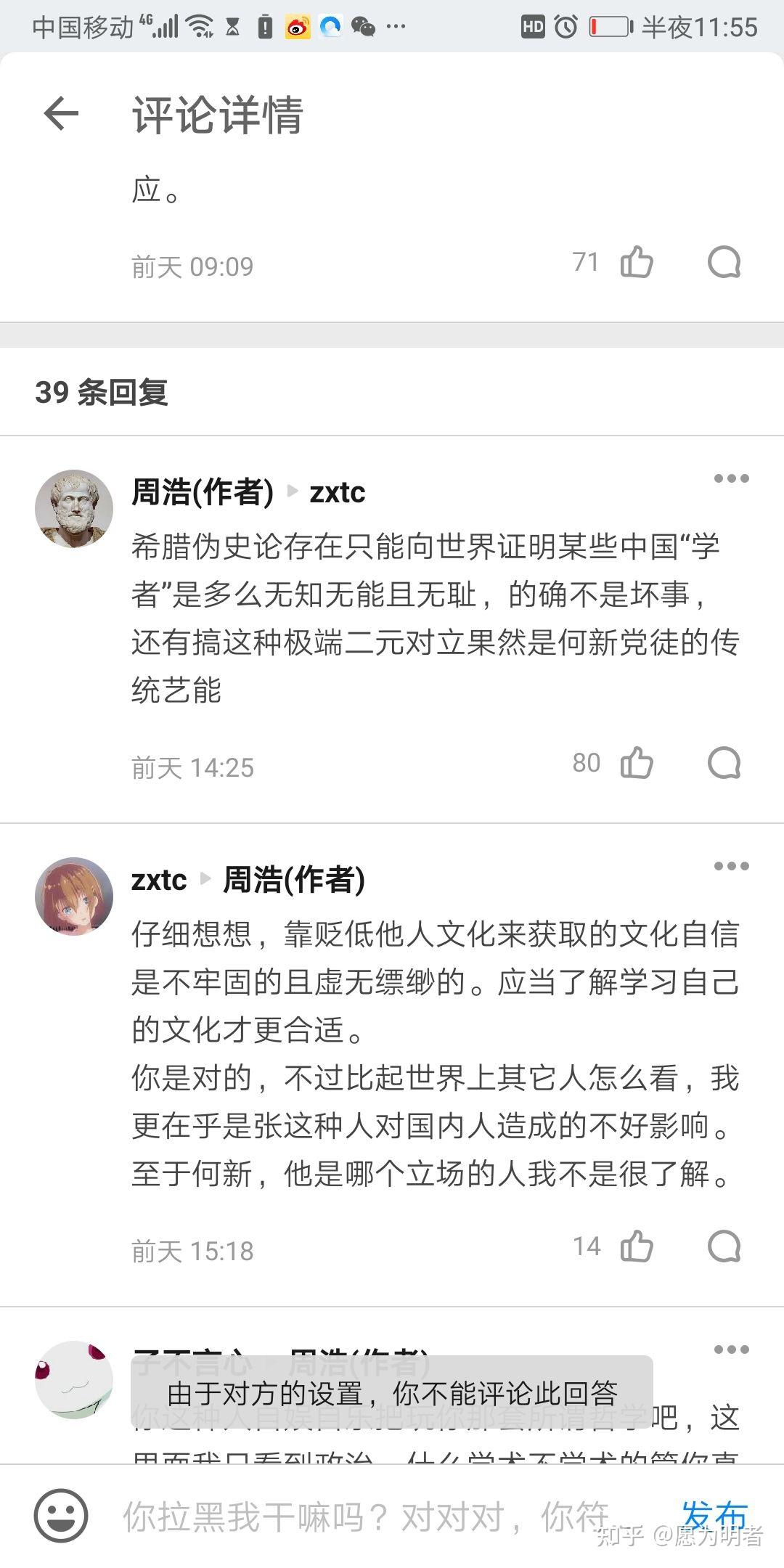Viewport: 784px width, 1568px height.
Task: Open three-dot menu on 子不言心's comment
Action: [x=732, y=1348]
